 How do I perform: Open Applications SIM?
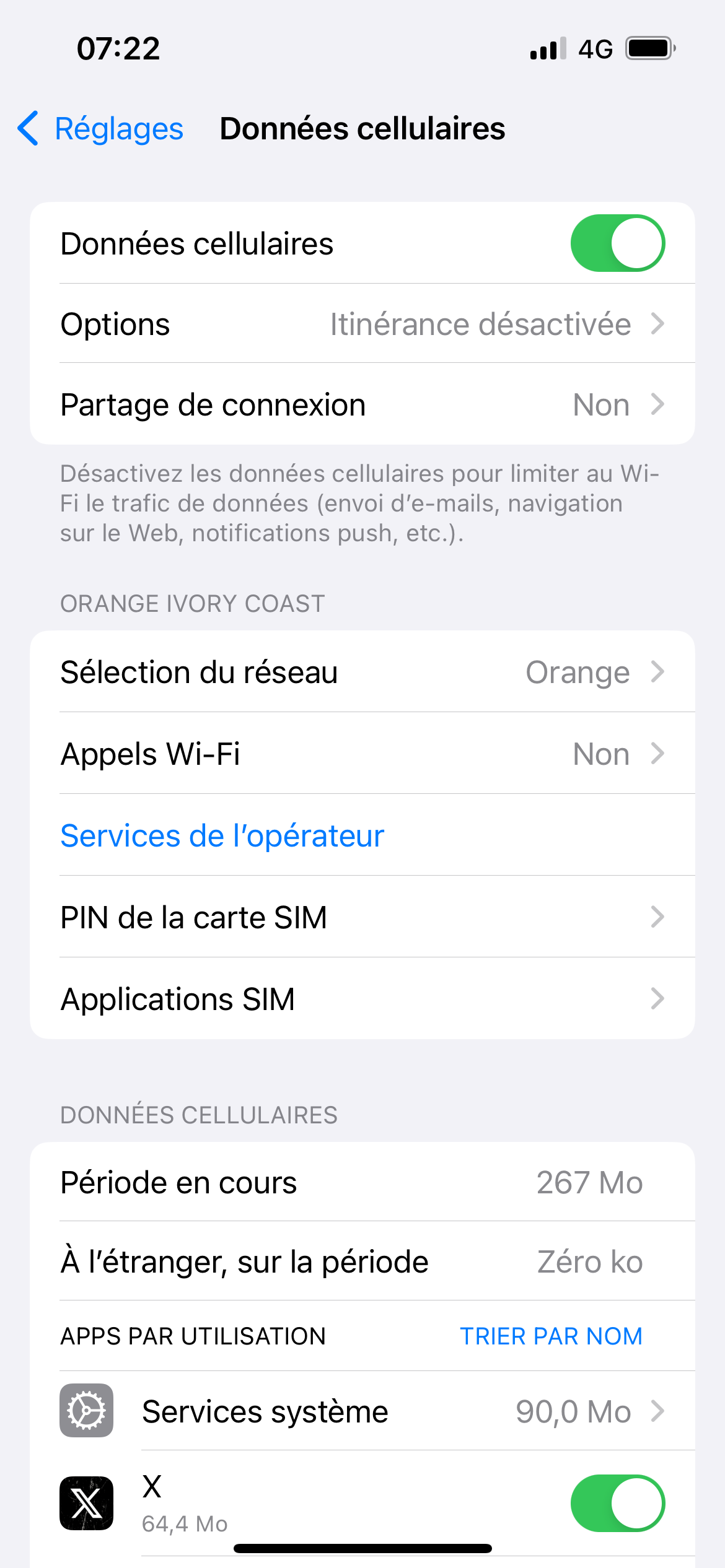362,999
